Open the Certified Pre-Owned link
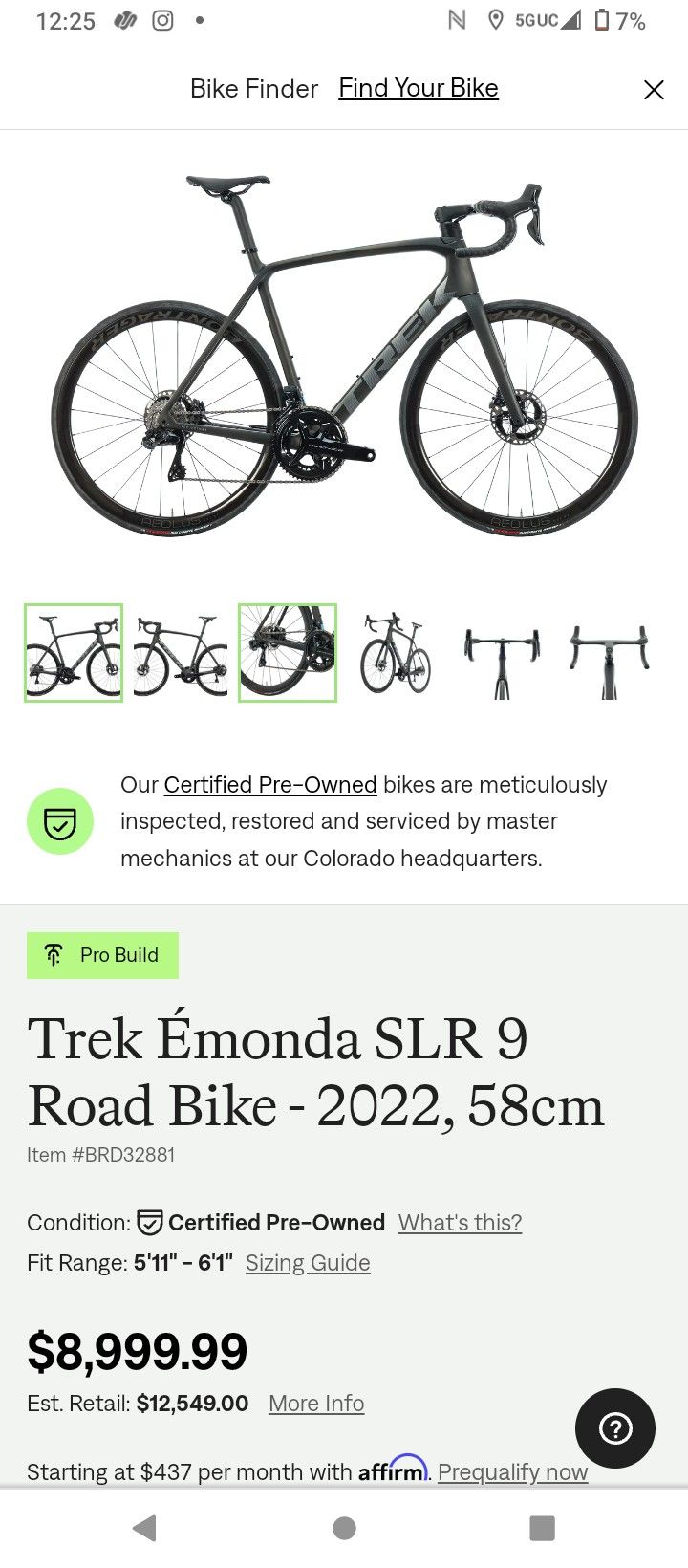This screenshot has height=1568, width=688. click(x=270, y=785)
